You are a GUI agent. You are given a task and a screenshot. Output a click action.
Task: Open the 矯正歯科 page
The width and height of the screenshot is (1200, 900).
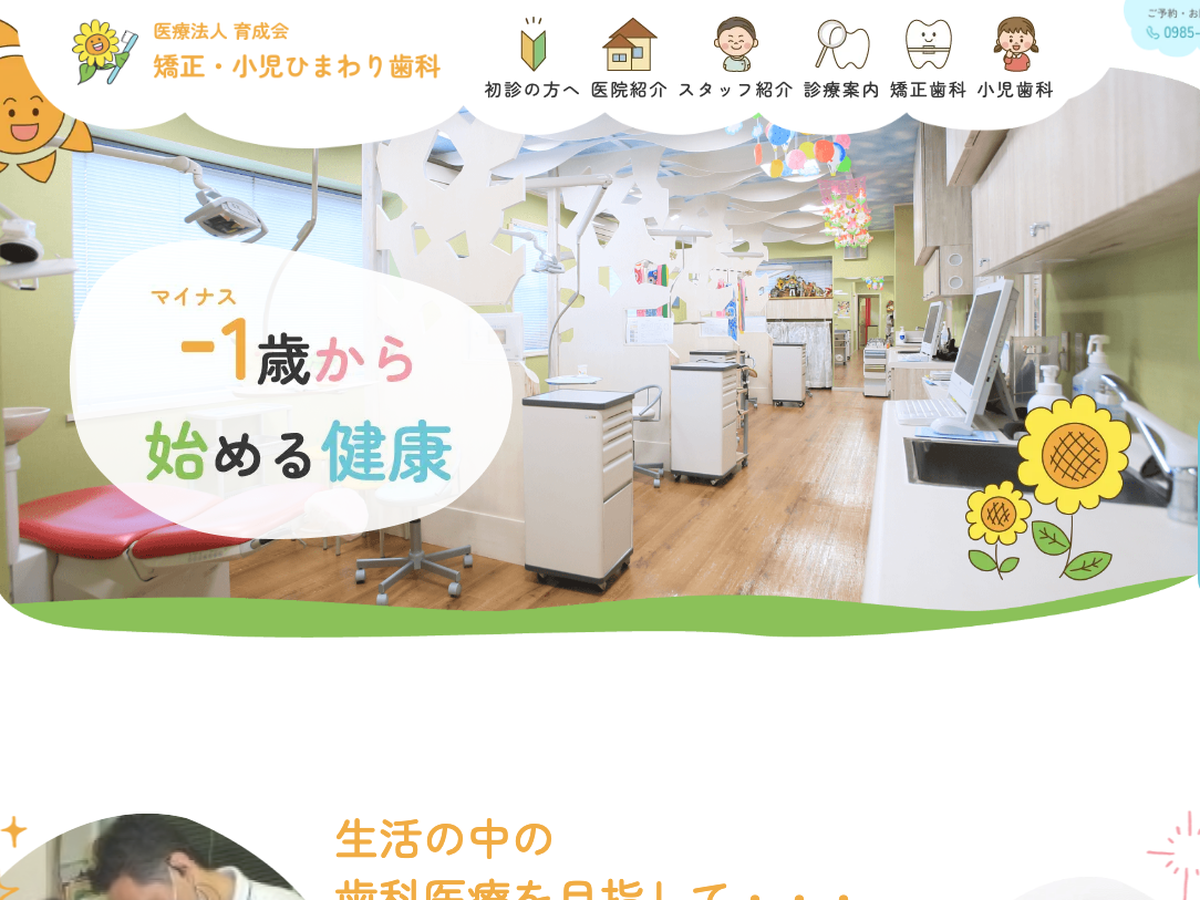pos(928,60)
